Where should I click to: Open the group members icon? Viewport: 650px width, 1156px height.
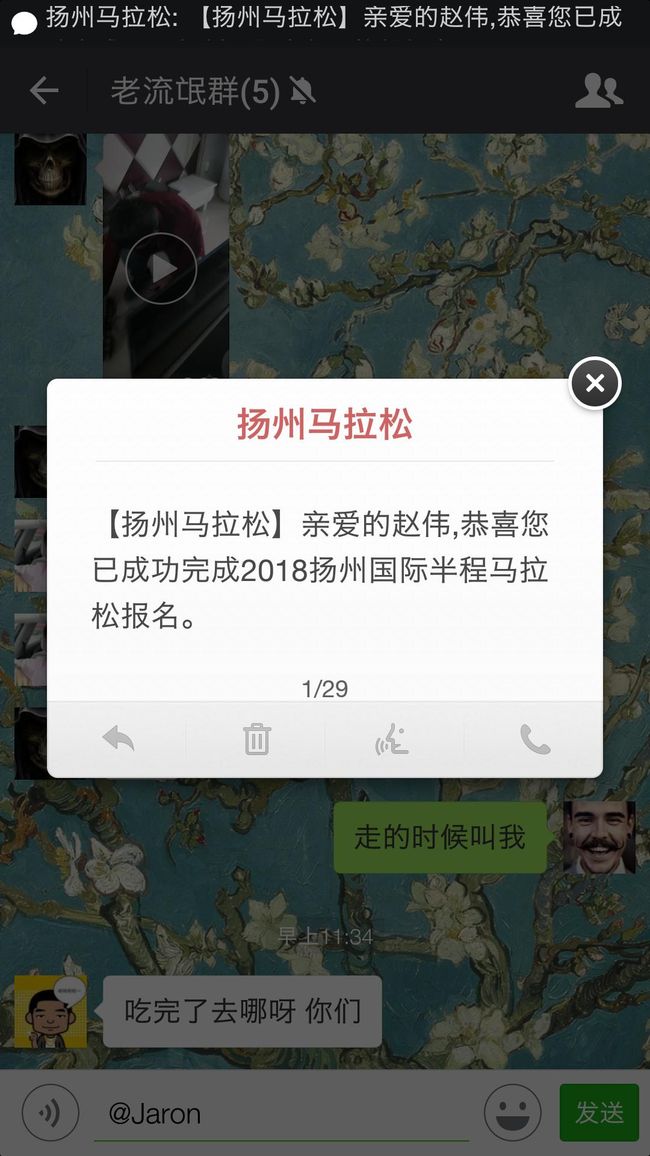coord(598,91)
